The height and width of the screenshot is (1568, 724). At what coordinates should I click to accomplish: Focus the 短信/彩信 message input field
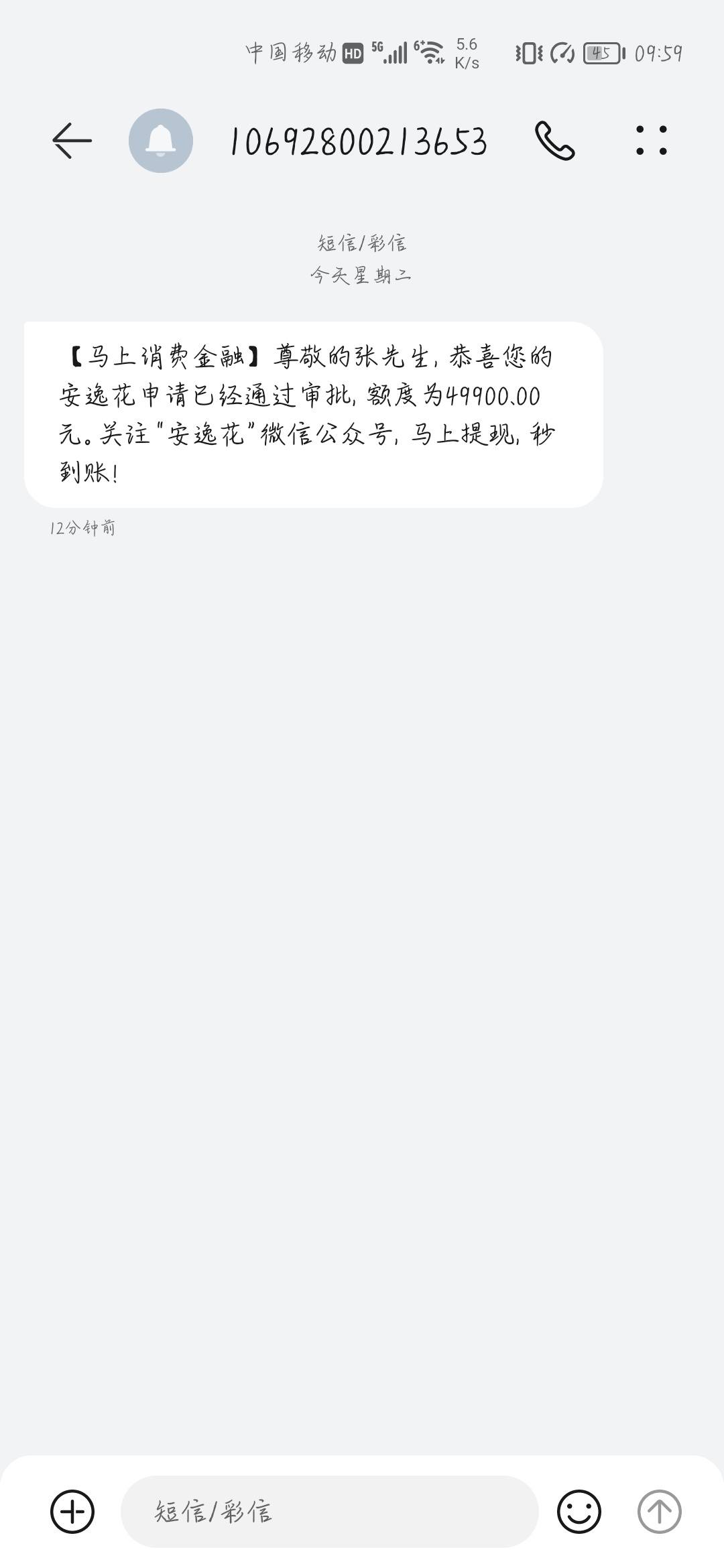click(x=330, y=1511)
